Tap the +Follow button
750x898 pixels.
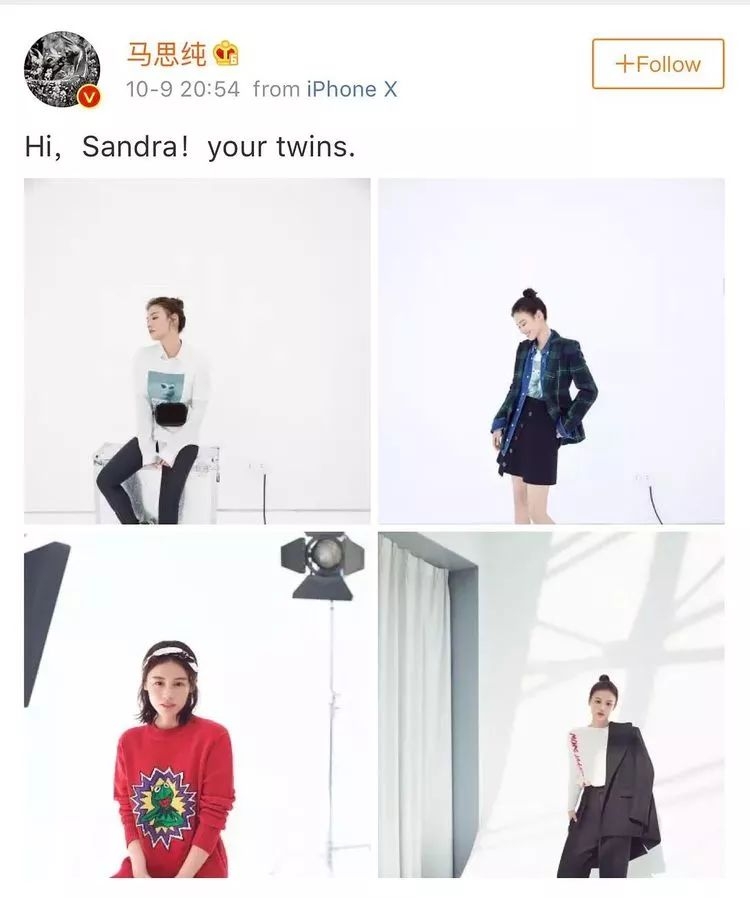click(x=657, y=64)
